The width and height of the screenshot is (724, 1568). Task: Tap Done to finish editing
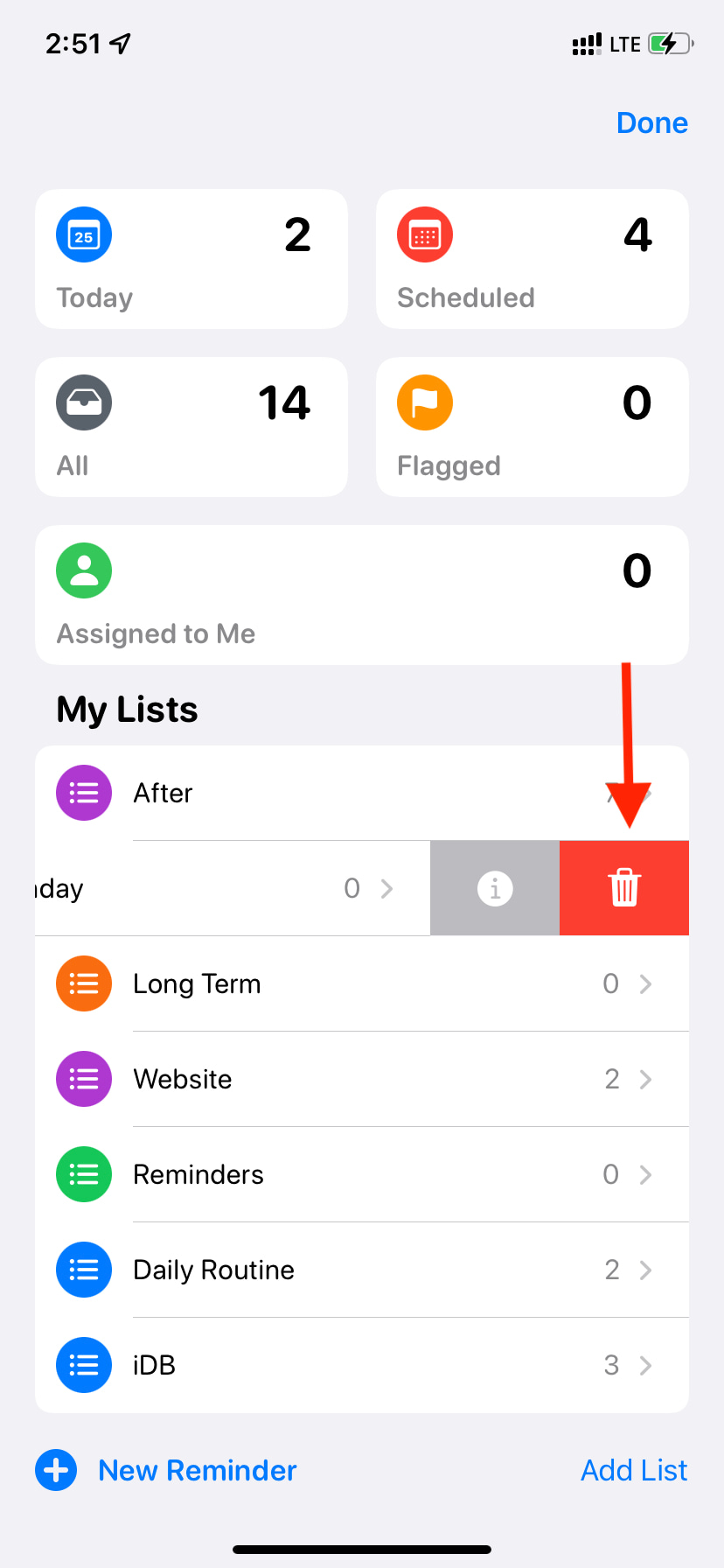pos(651,122)
